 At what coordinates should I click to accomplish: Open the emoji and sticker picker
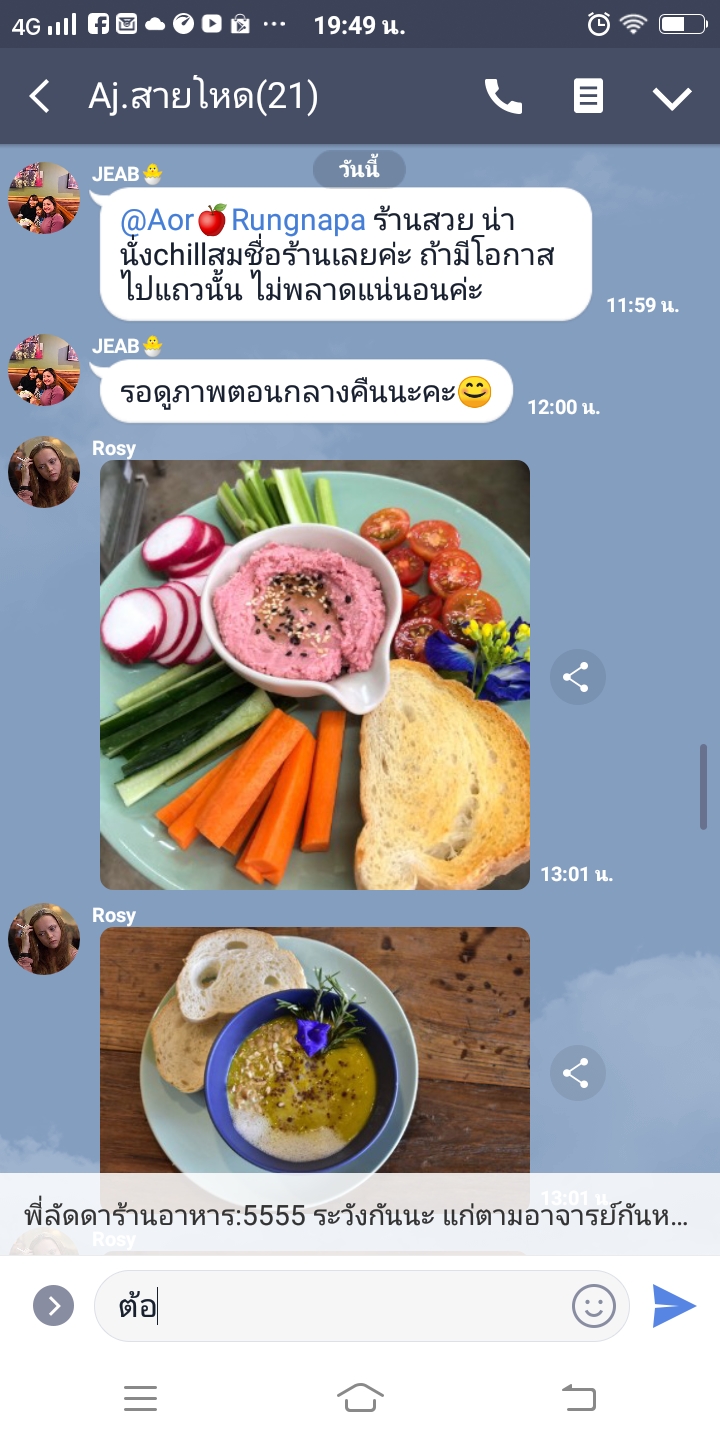593,1306
